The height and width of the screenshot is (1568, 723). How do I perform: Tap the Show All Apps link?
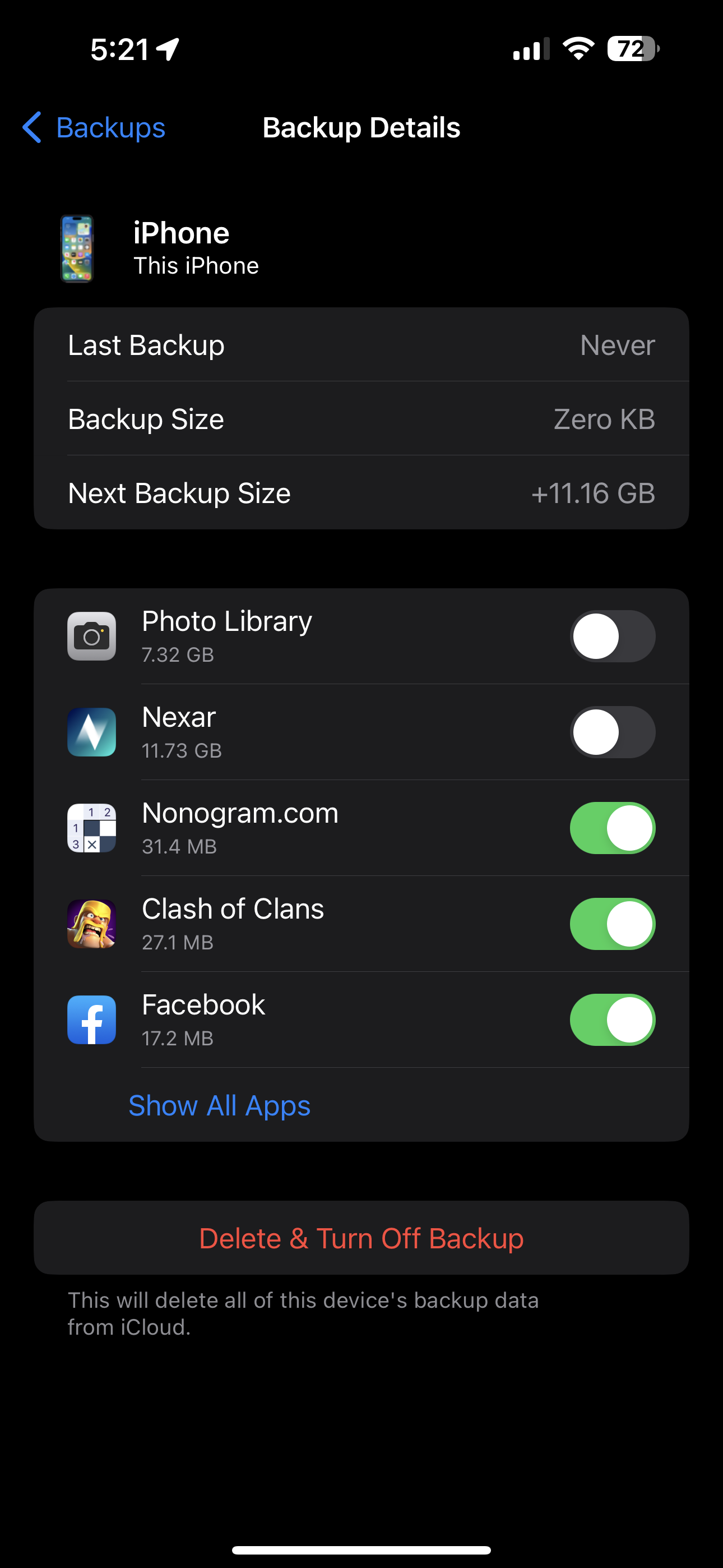tap(219, 1105)
